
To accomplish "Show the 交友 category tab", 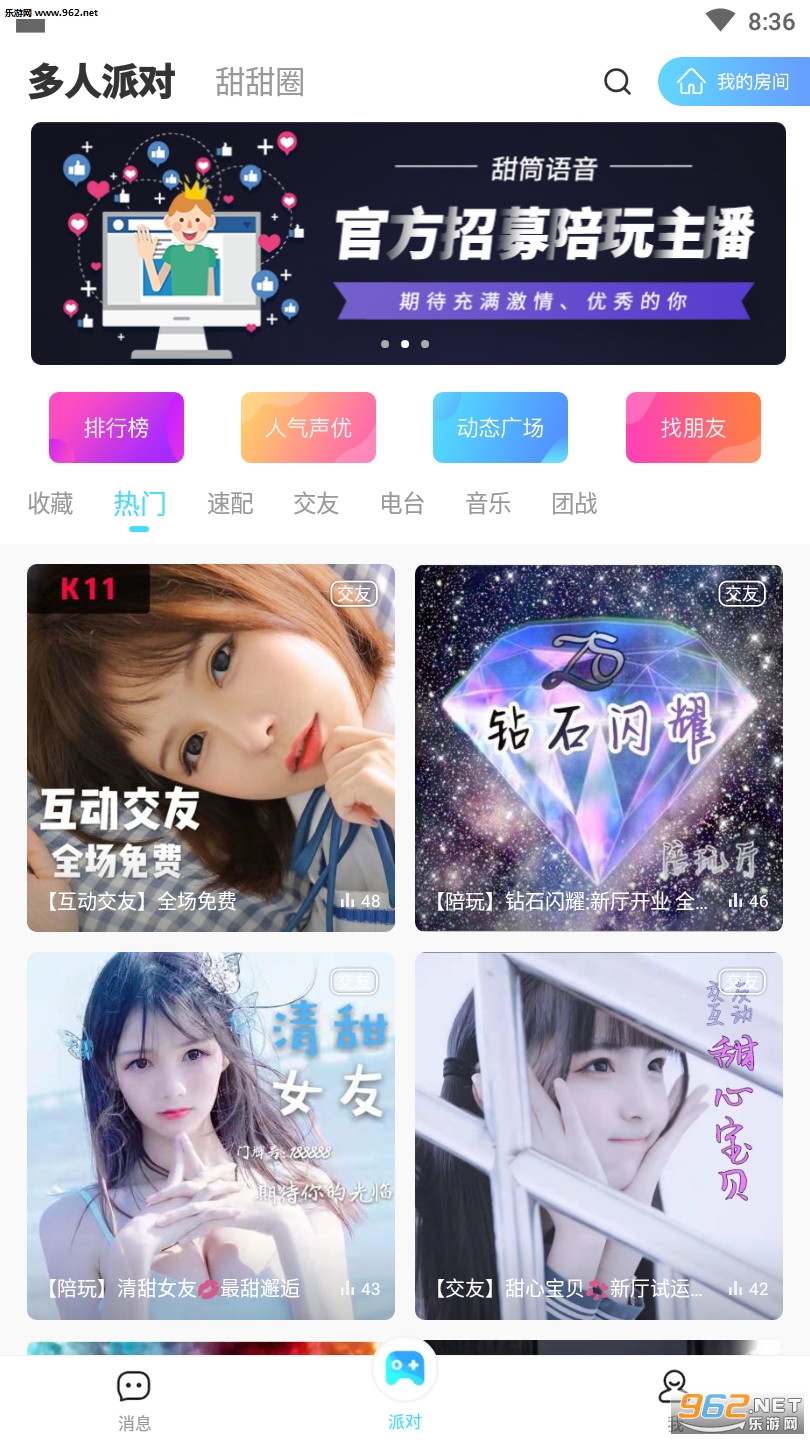I will [316, 504].
